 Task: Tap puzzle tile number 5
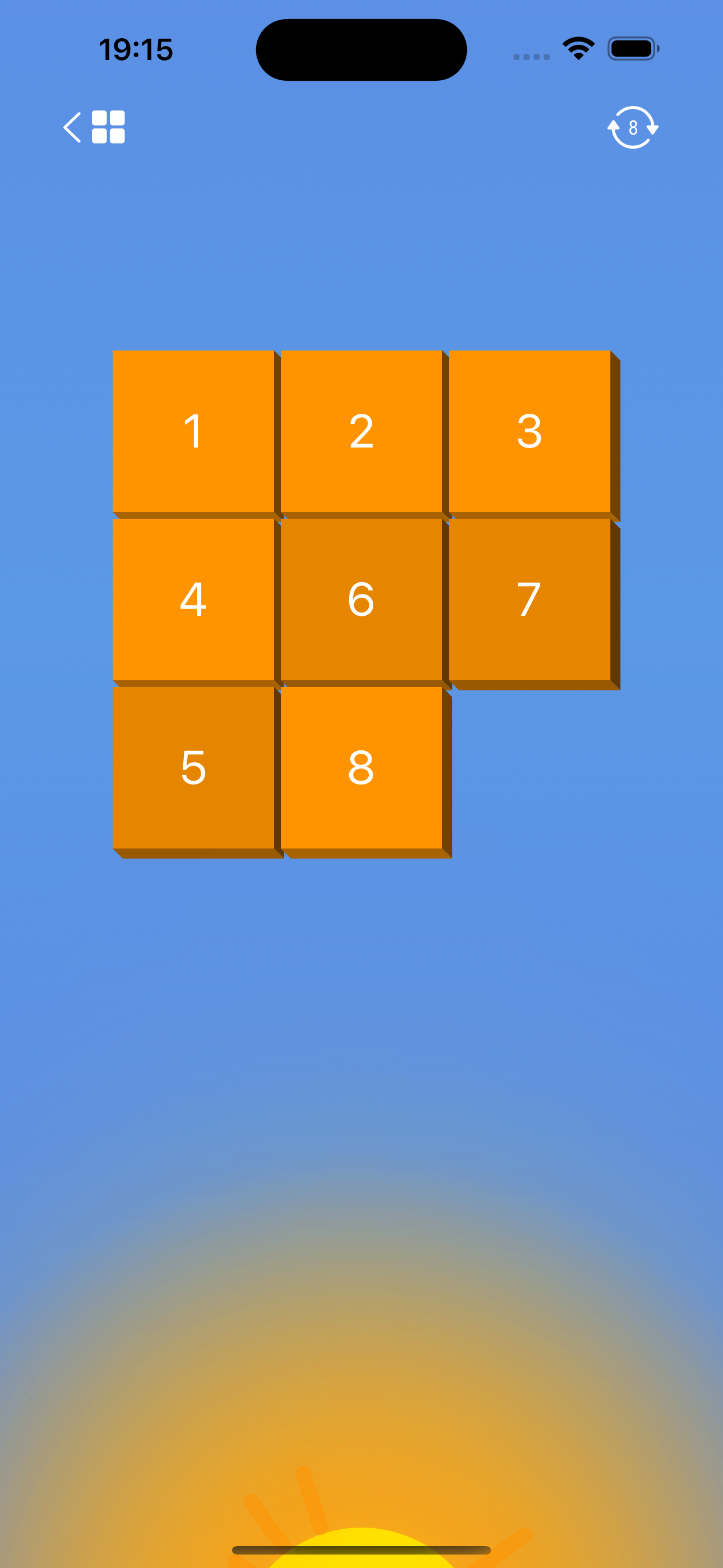coord(193,767)
